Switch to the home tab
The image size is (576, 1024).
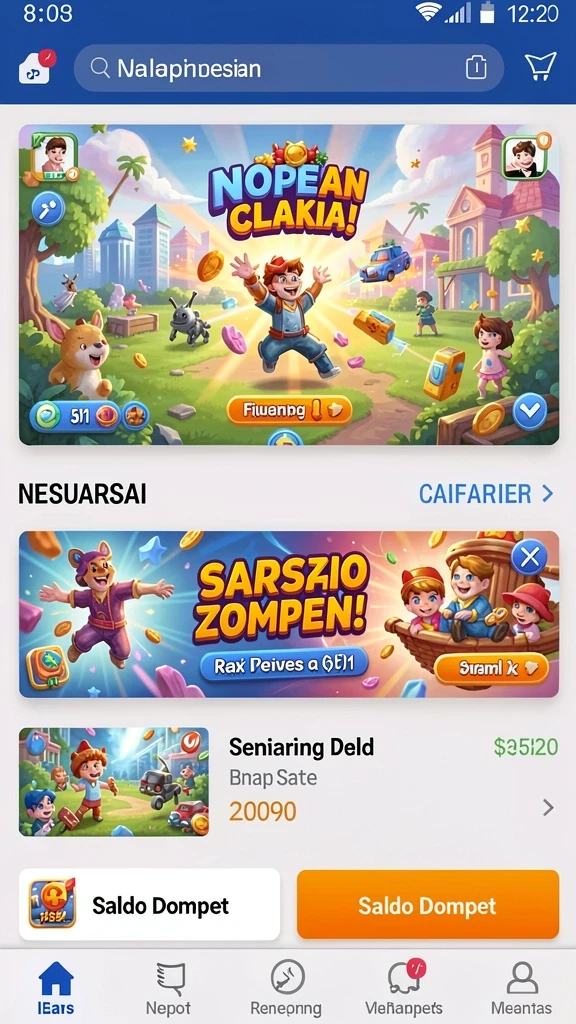coord(56,987)
